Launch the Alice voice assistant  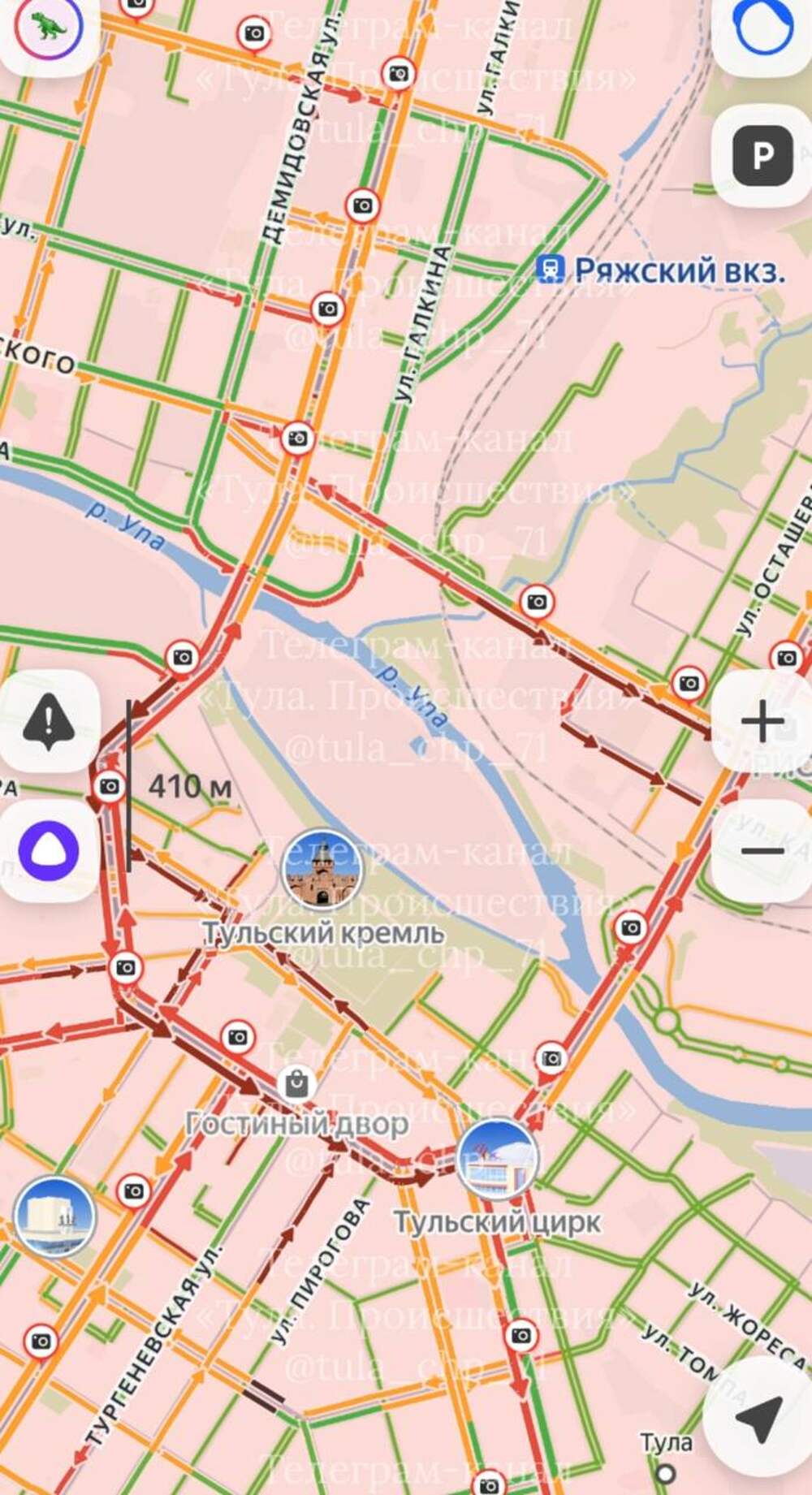[49, 850]
